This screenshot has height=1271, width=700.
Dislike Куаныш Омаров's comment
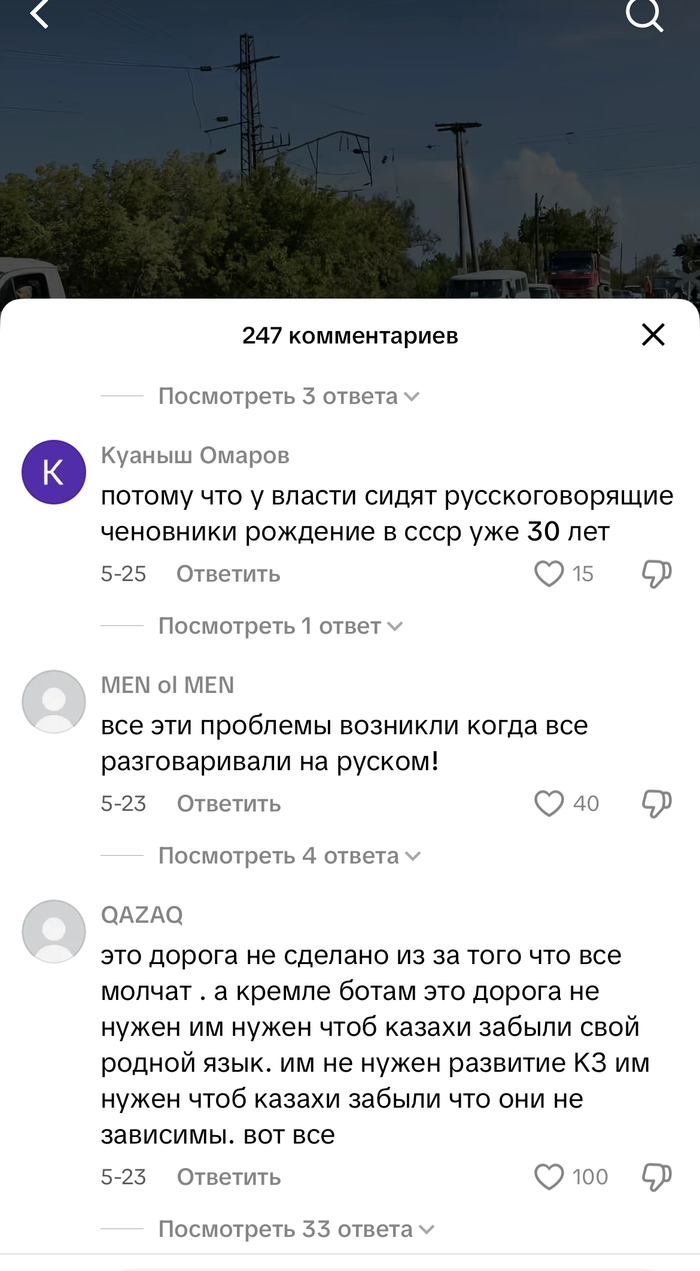[655, 573]
